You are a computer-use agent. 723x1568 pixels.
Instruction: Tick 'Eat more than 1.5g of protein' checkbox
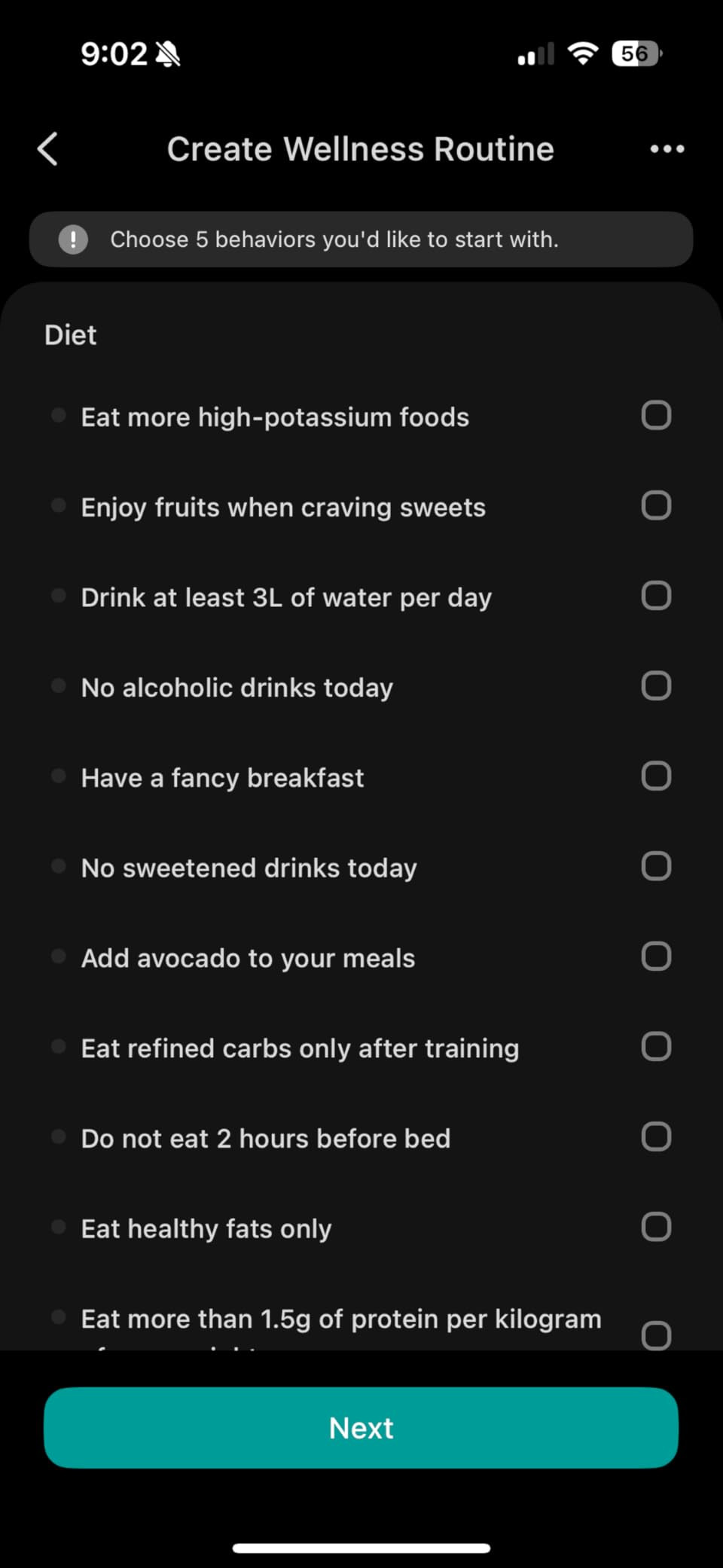[656, 1335]
